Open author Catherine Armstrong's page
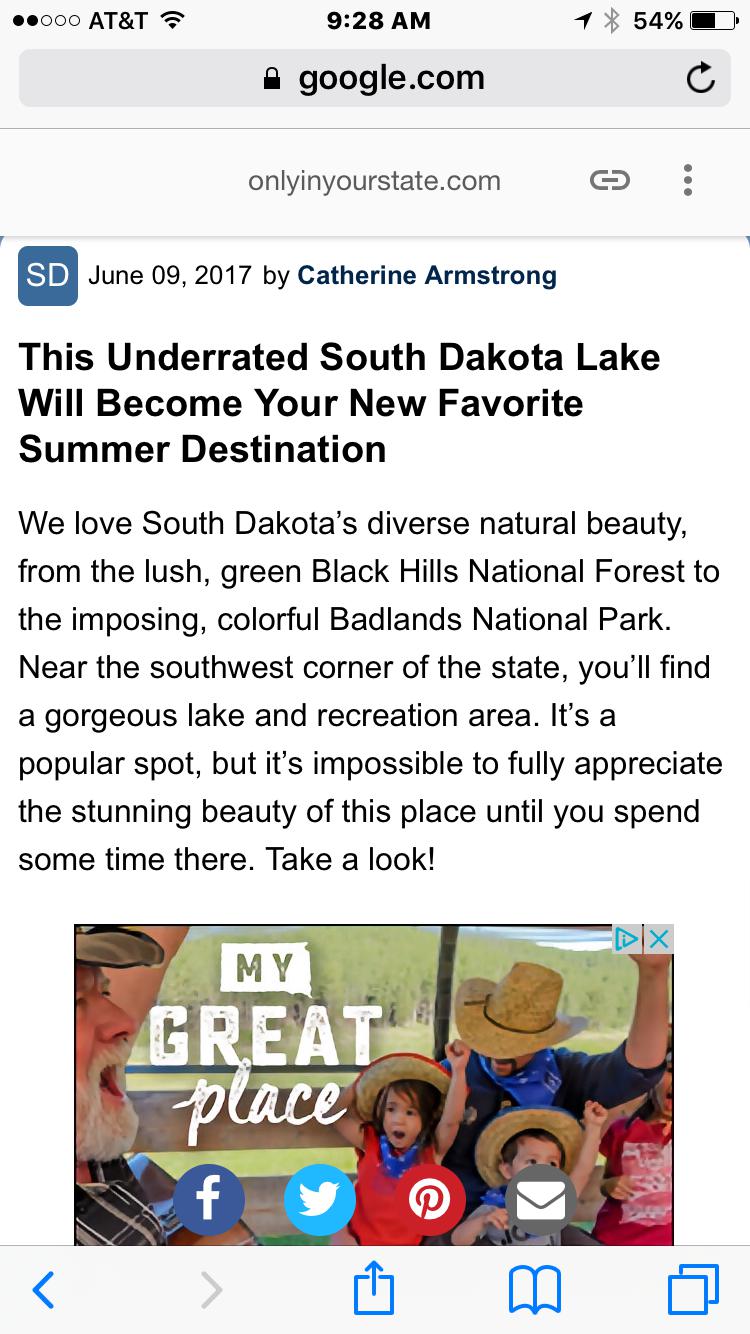The width and height of the screenshot is (750, 1334). point(427,275)
